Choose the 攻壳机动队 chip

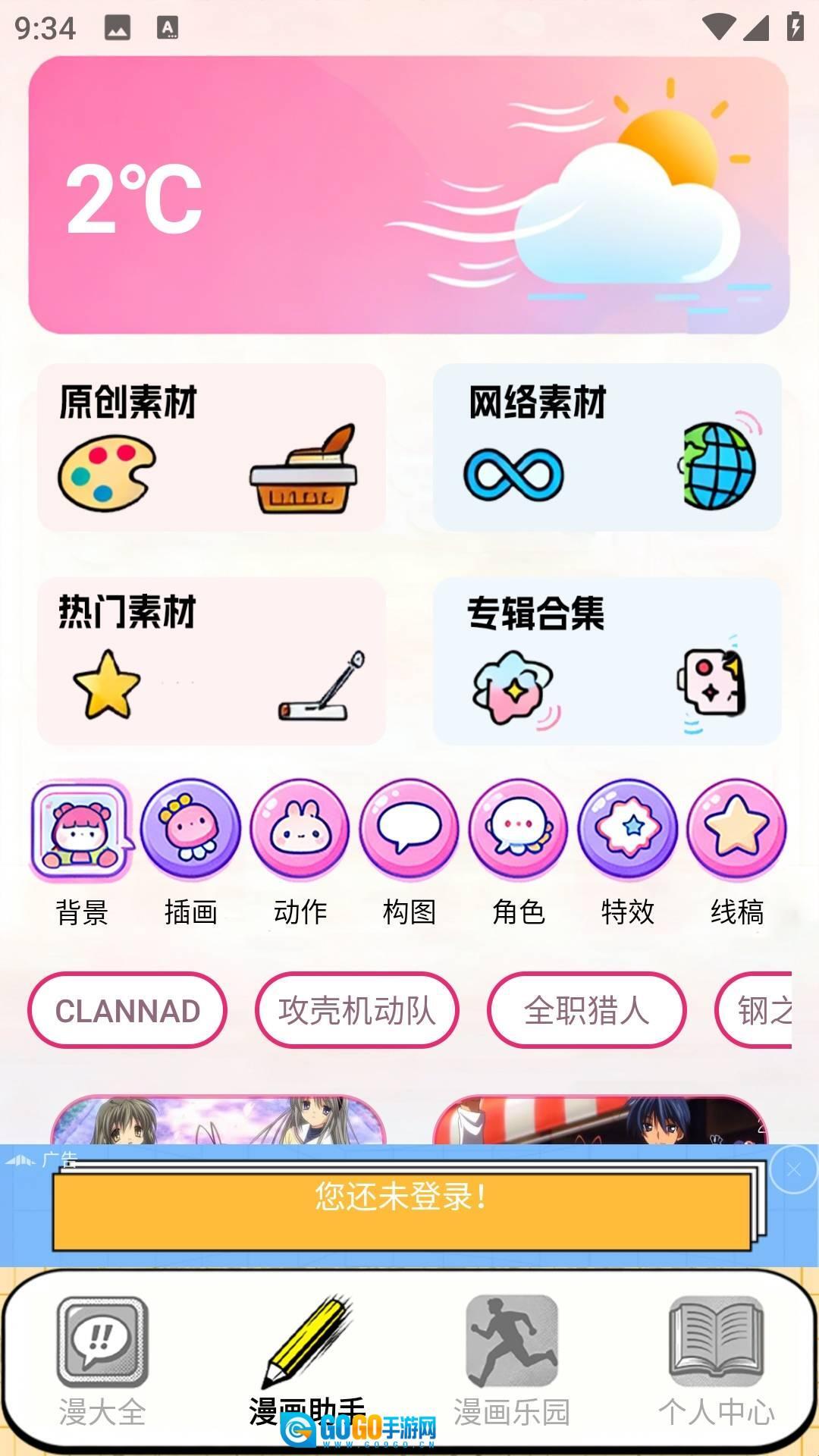[357, 1010]
